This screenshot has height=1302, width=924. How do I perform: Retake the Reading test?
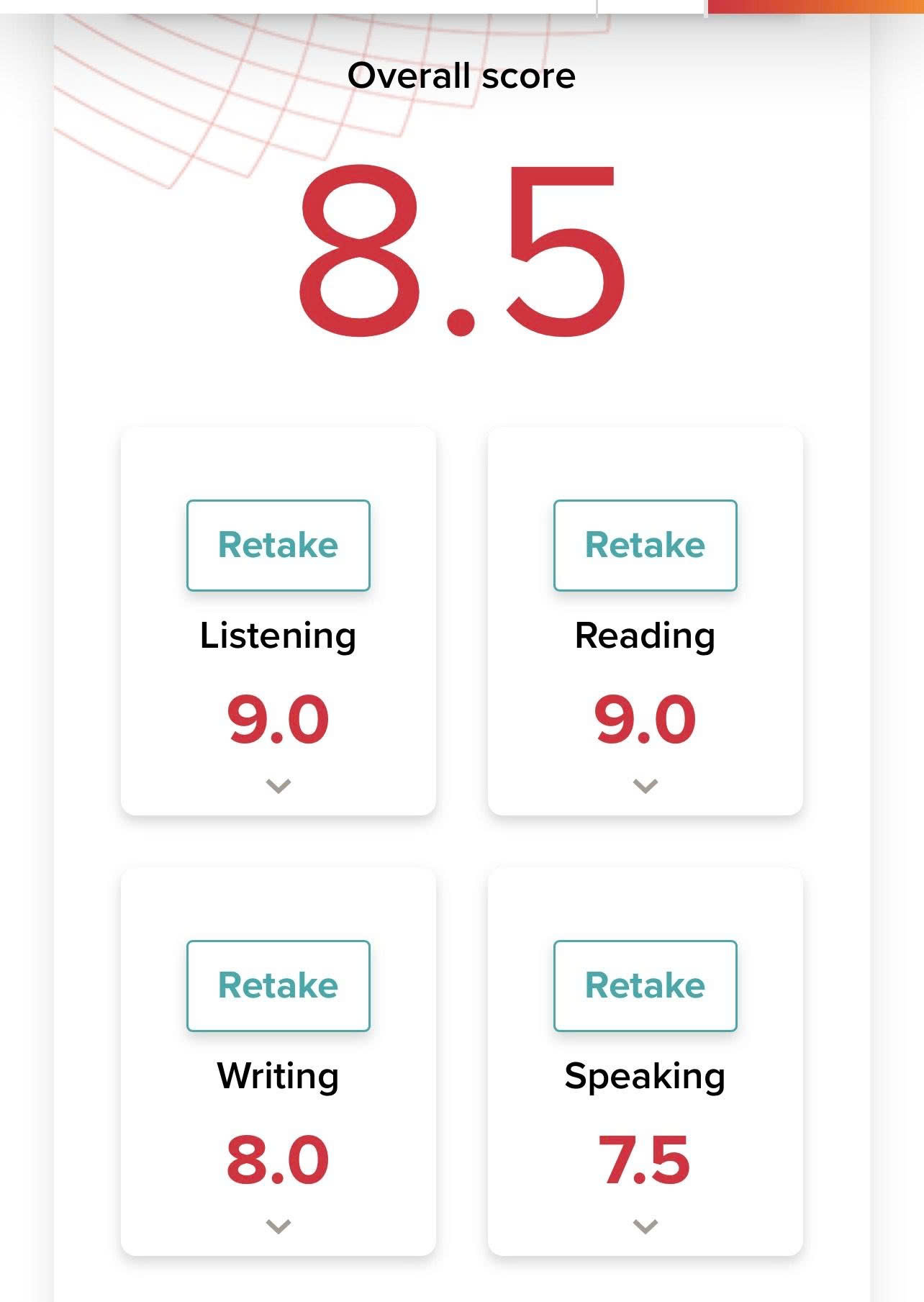click(x=645, y=545)
